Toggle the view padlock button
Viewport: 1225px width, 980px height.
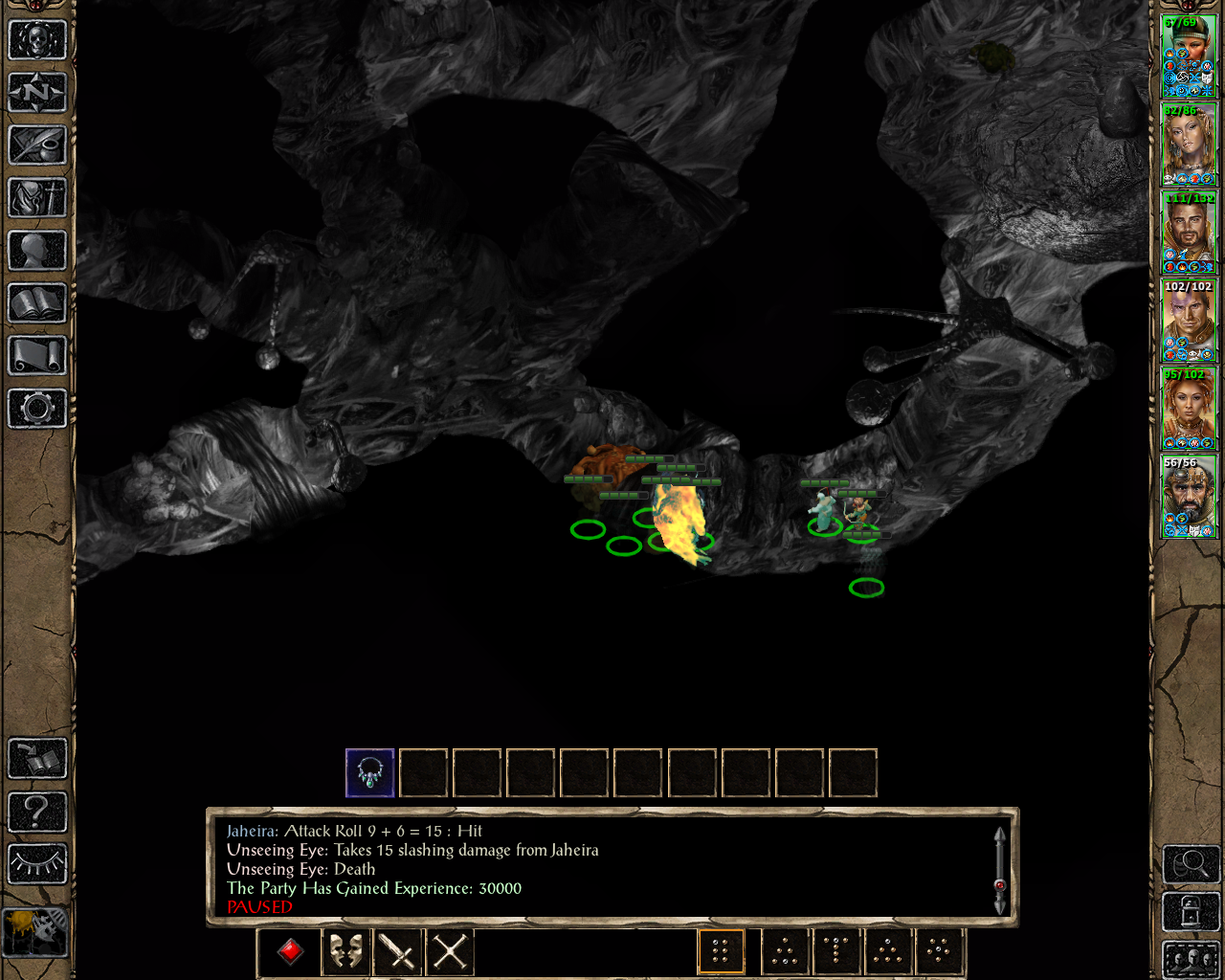1191,912
